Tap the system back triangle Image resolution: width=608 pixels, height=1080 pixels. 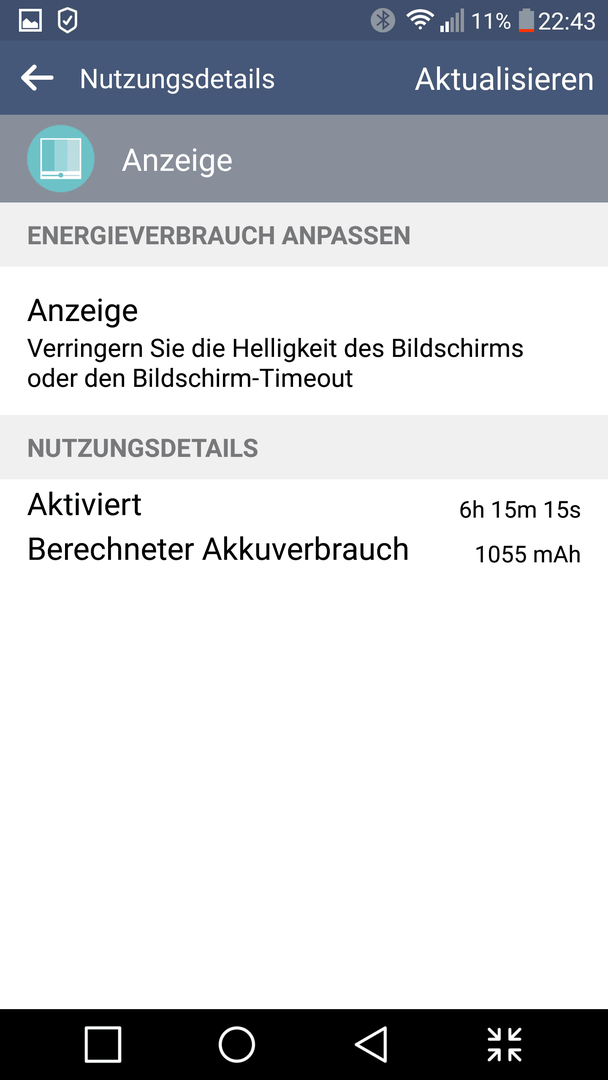(x=371, y=1044)
